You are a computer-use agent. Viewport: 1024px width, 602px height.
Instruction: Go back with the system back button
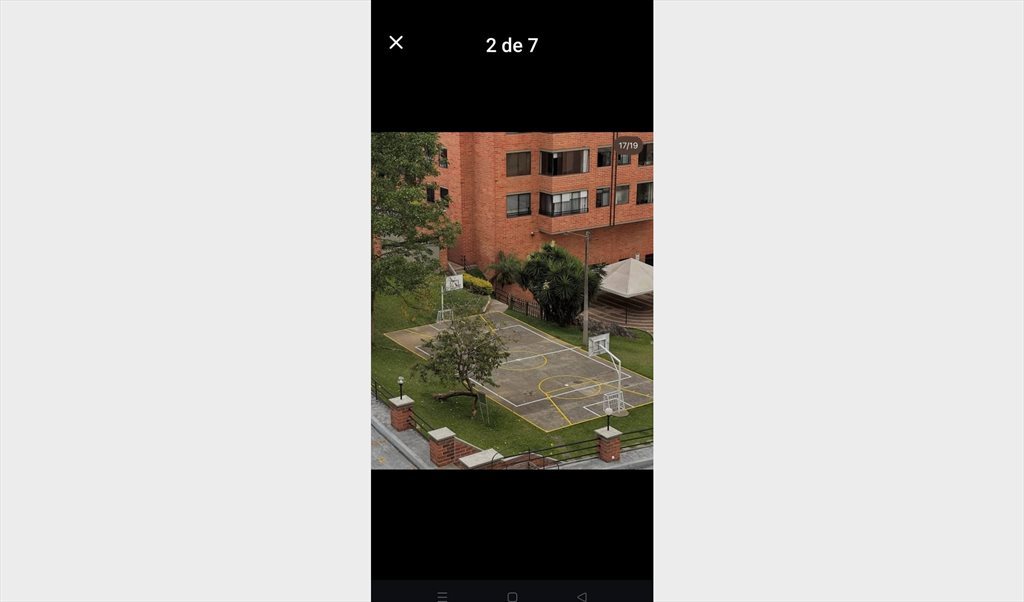pyautogui.click(x=581, y=596)
